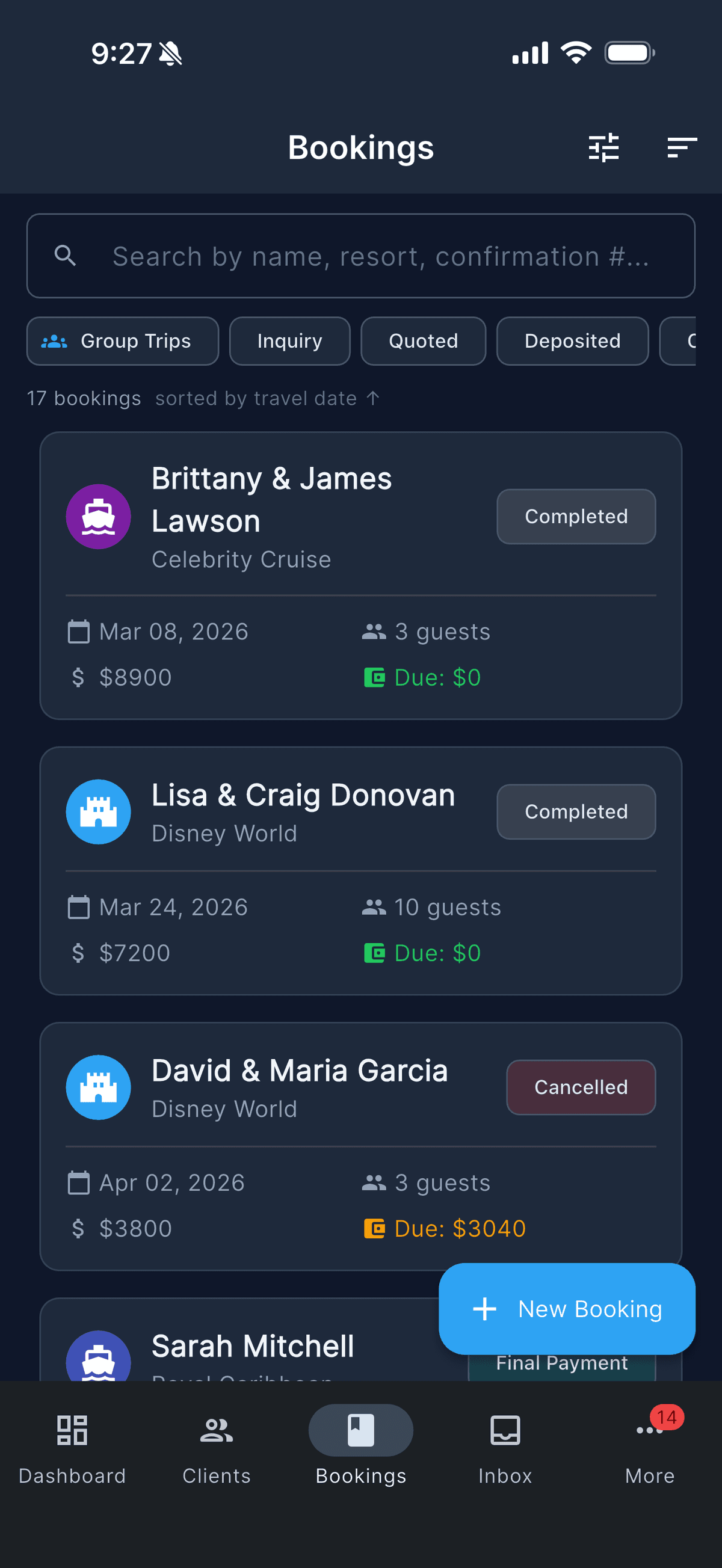722x1568 pixels.
Task: Open the Inbox icon in bottom navigation
Action: click(x=505, y=1430)
